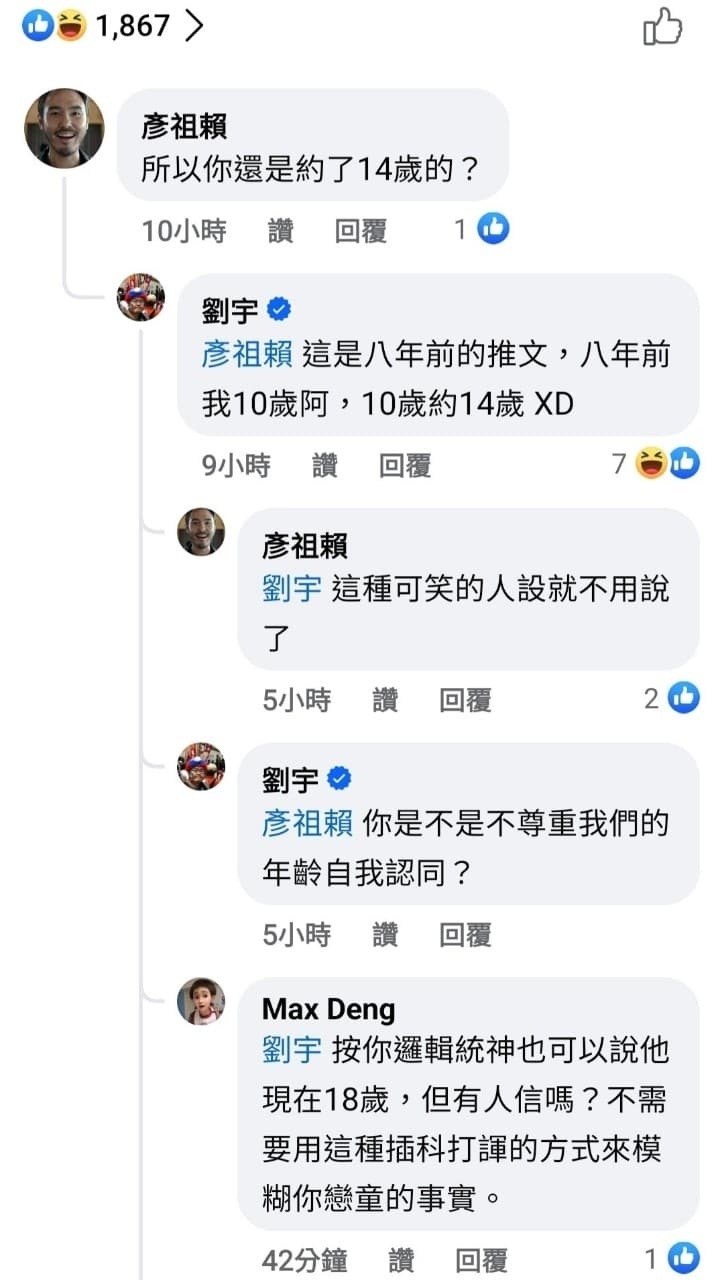View reactions on 劉宇's '10歲約14歲 XD' reply

point(655,464)
